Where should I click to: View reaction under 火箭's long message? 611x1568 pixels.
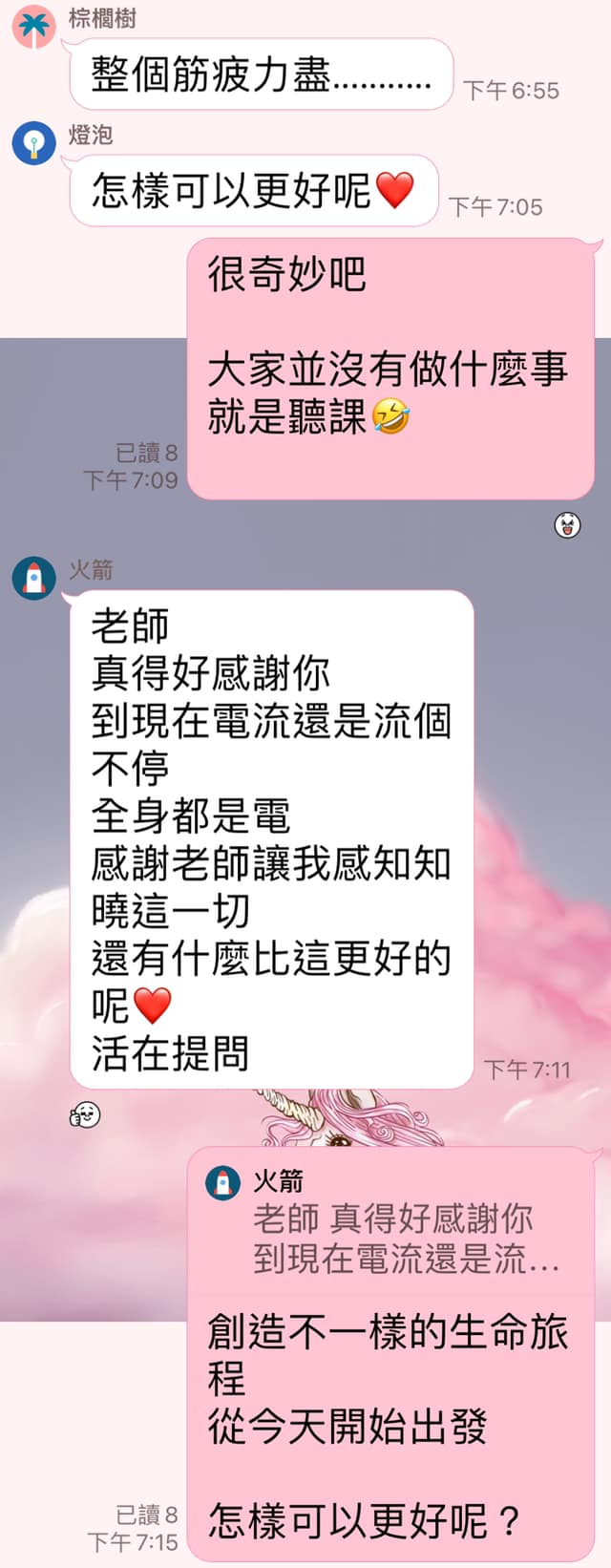coord(85,1114)
